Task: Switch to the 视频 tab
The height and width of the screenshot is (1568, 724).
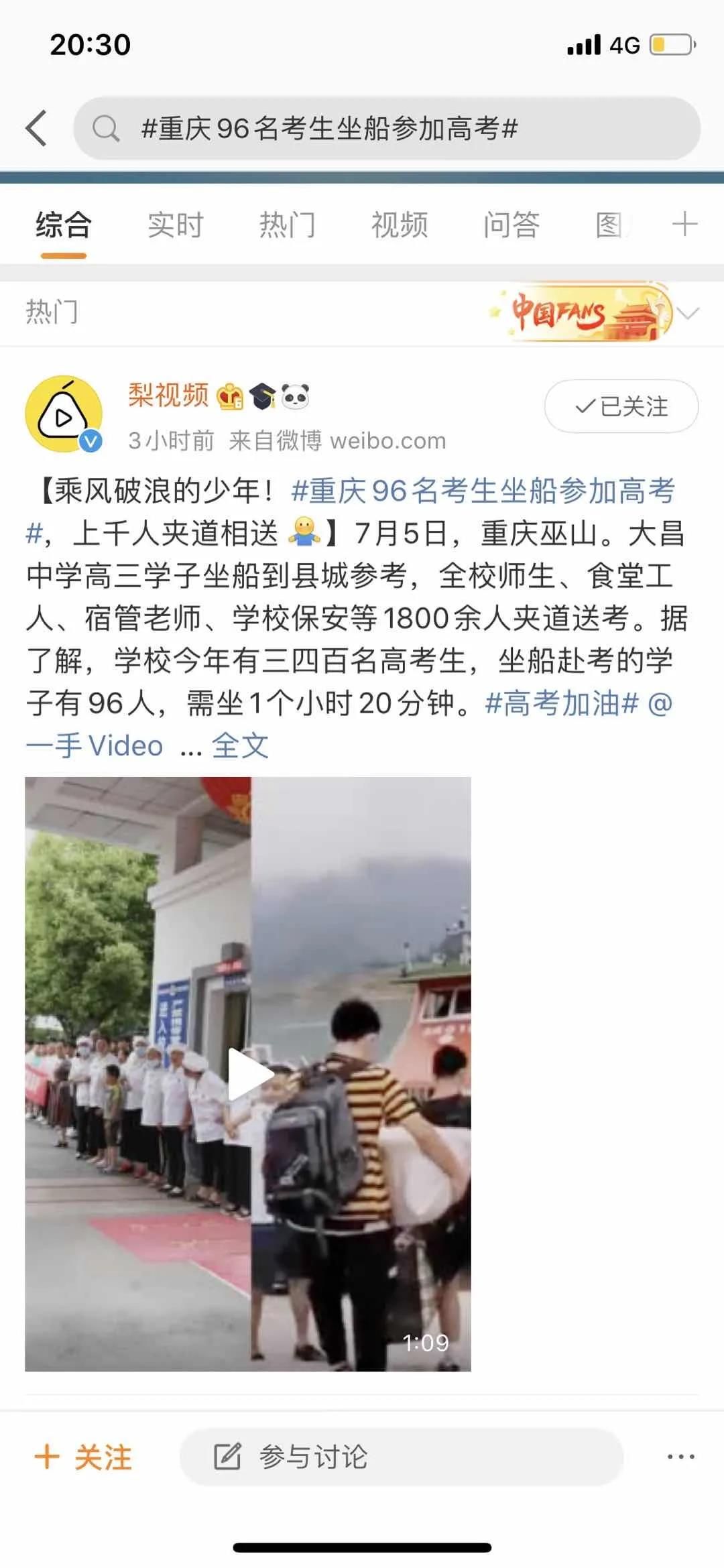Action: click(400, 225)
